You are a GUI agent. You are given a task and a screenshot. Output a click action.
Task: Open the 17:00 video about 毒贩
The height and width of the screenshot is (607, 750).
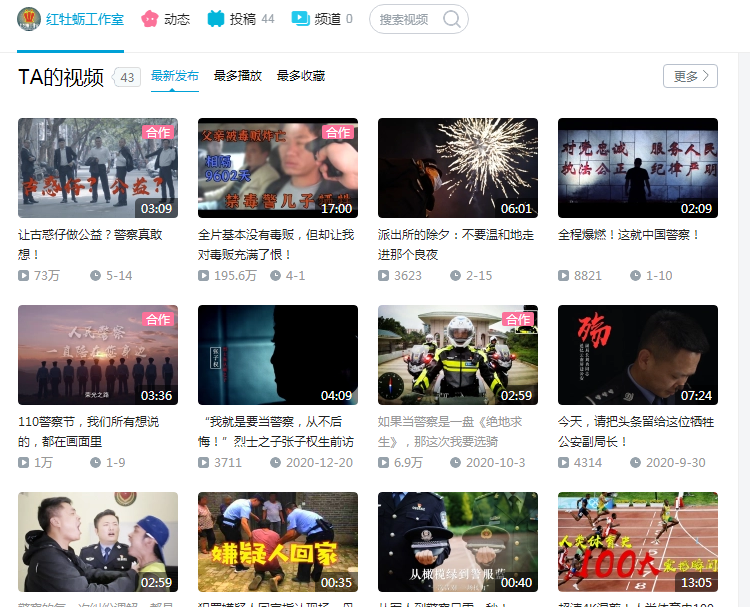[278, 168]
